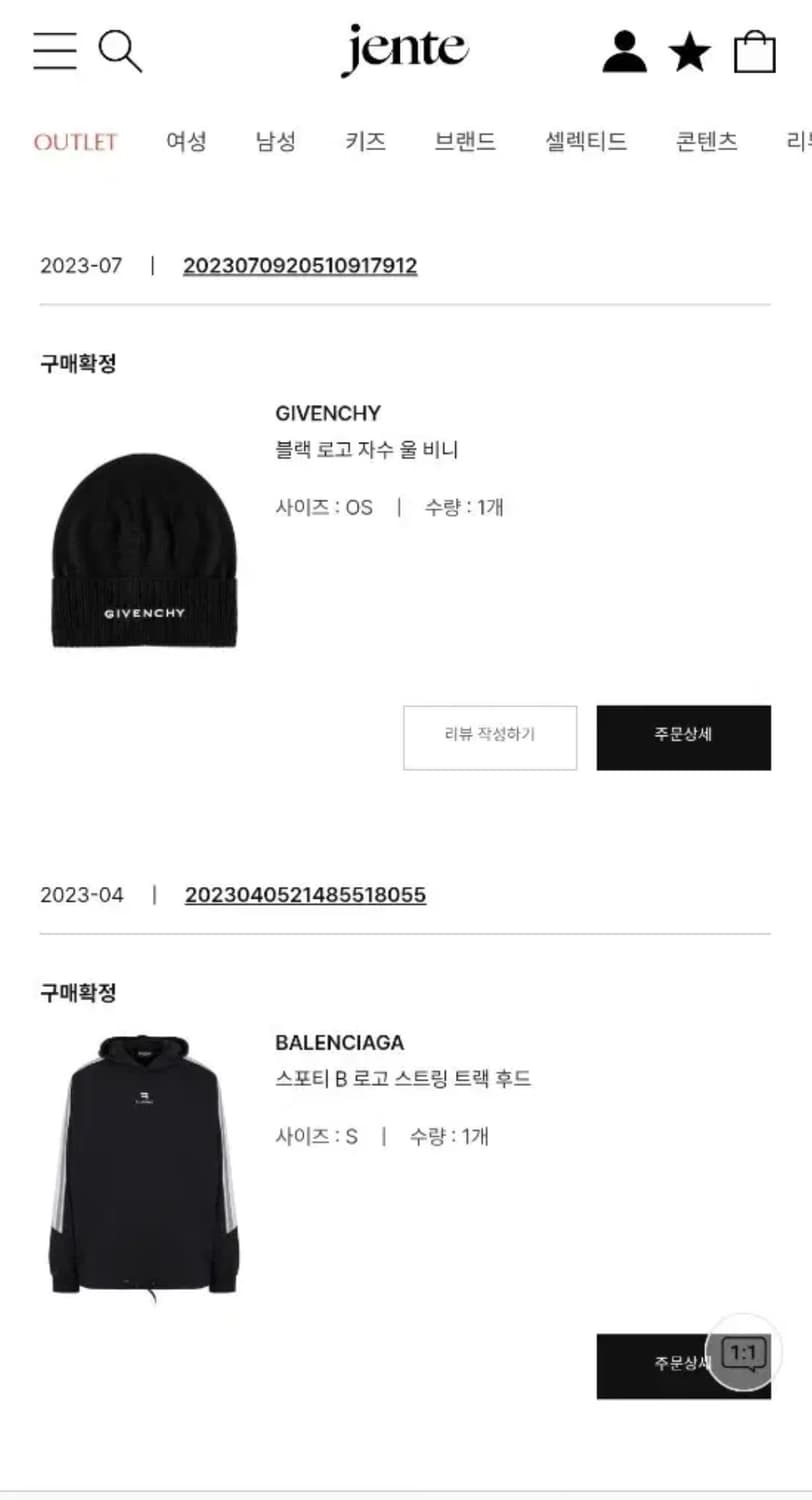Image resolution: width=812 pixels, height=1500 pixels.
Task: Click the jente logo to go home
Action: tap(404, 49)
